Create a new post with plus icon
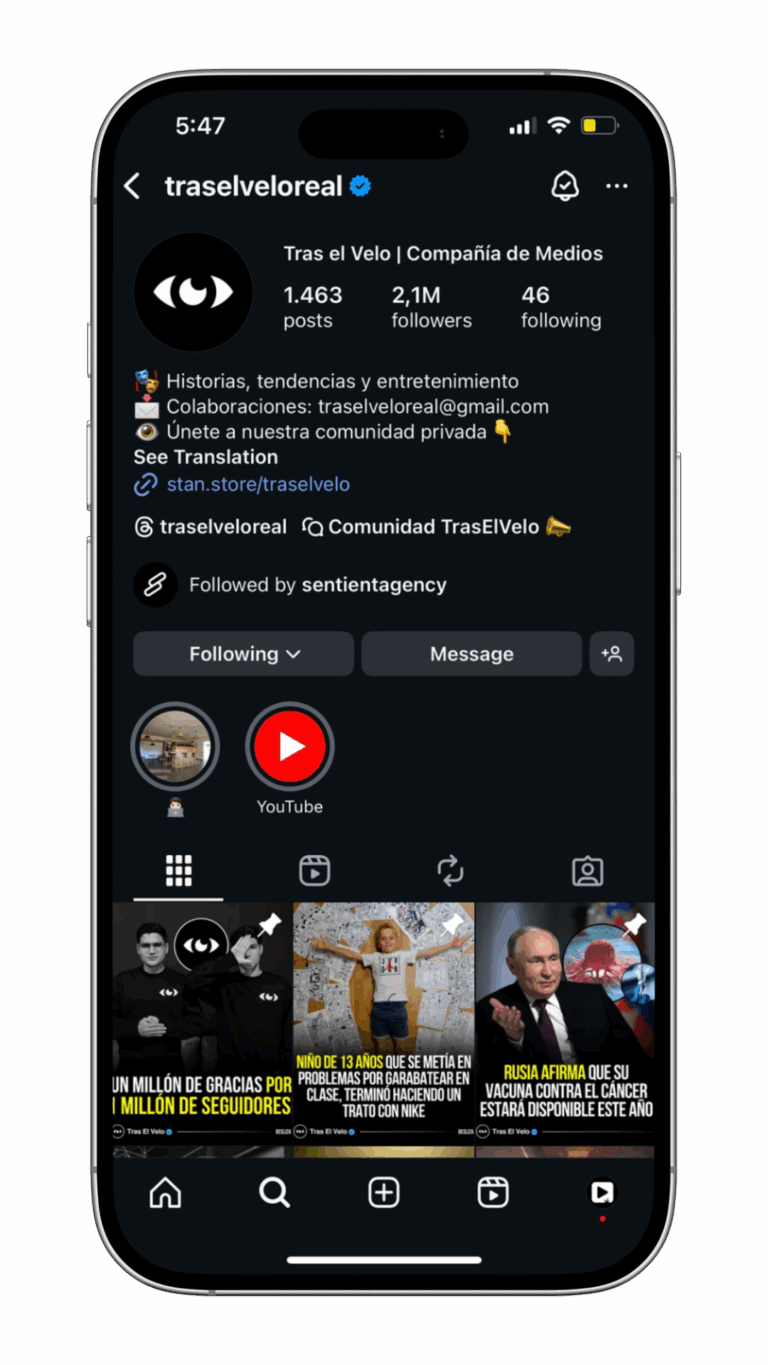This screenshot has height=1365, width=768. [384, 1192]
